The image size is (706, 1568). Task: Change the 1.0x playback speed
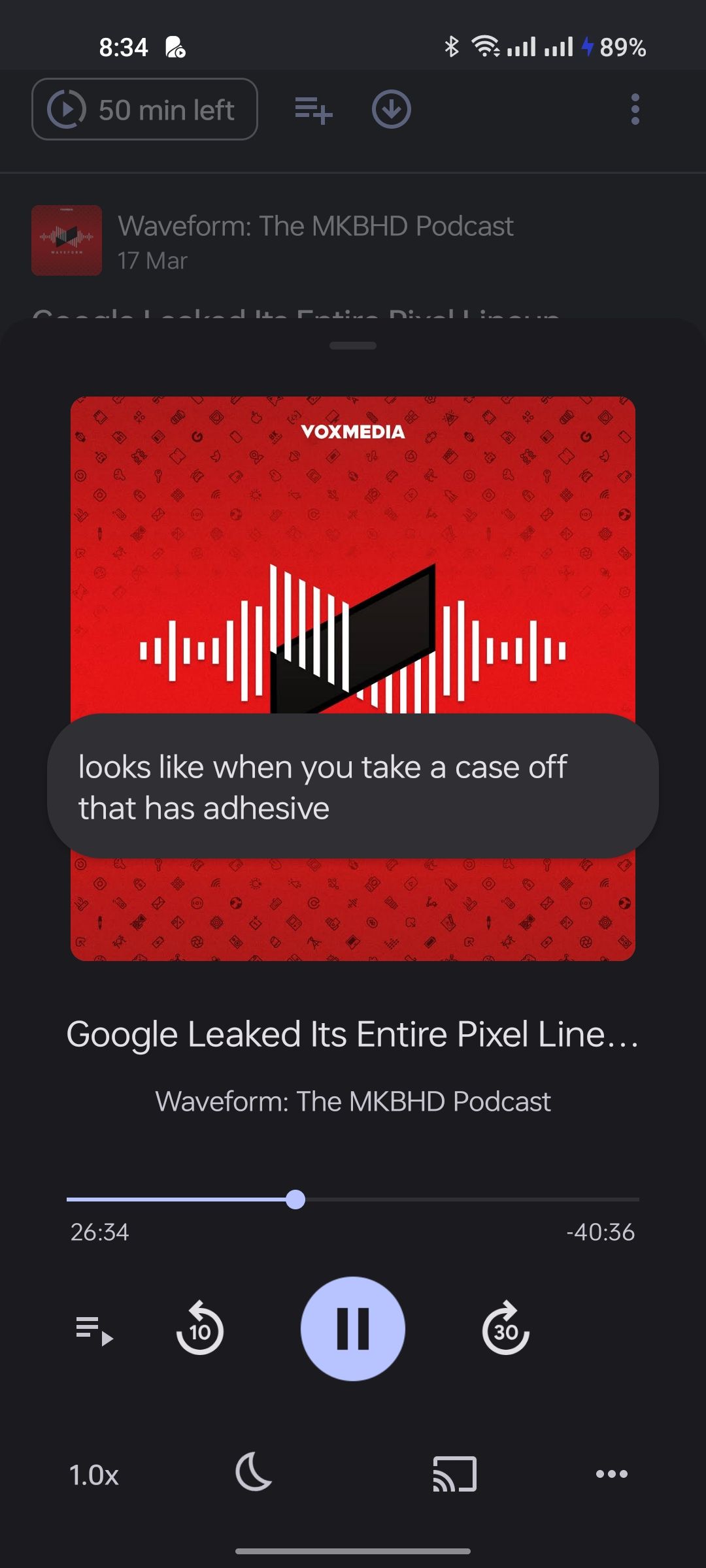94,1475
